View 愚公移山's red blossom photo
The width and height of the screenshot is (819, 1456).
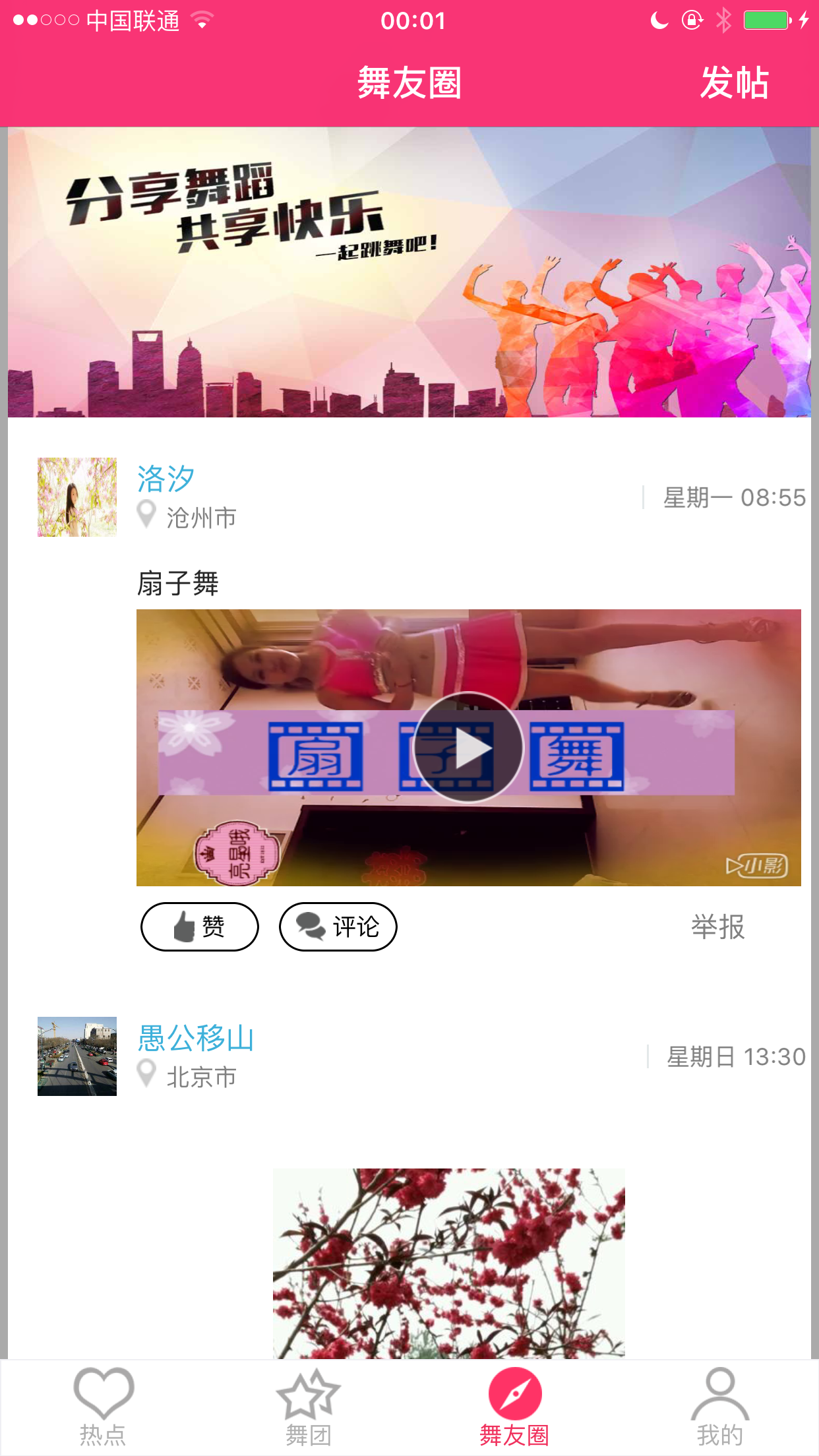(x=448, y=1263)
